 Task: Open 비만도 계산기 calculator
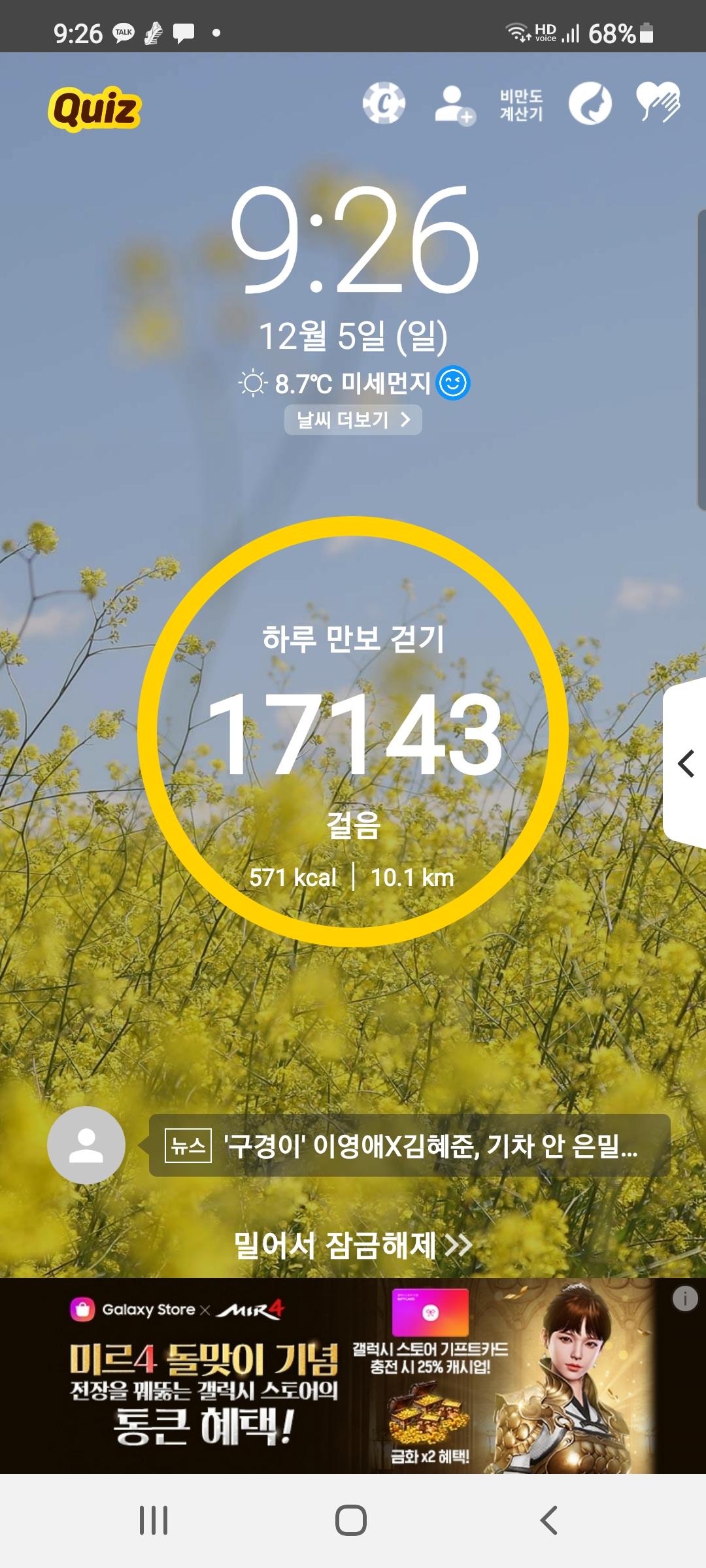tap(521, 105)
